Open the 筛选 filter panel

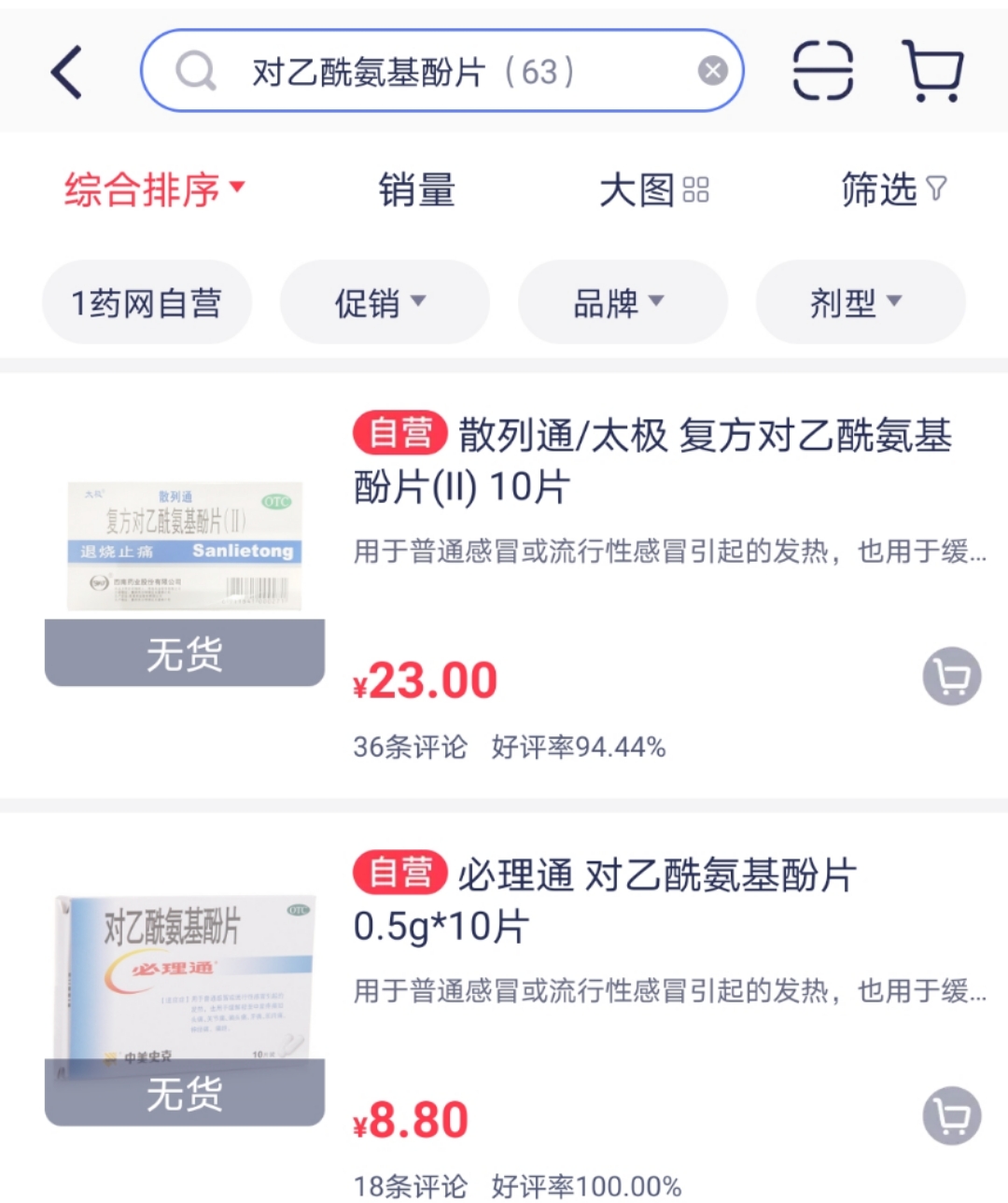(x=892, y=189)
